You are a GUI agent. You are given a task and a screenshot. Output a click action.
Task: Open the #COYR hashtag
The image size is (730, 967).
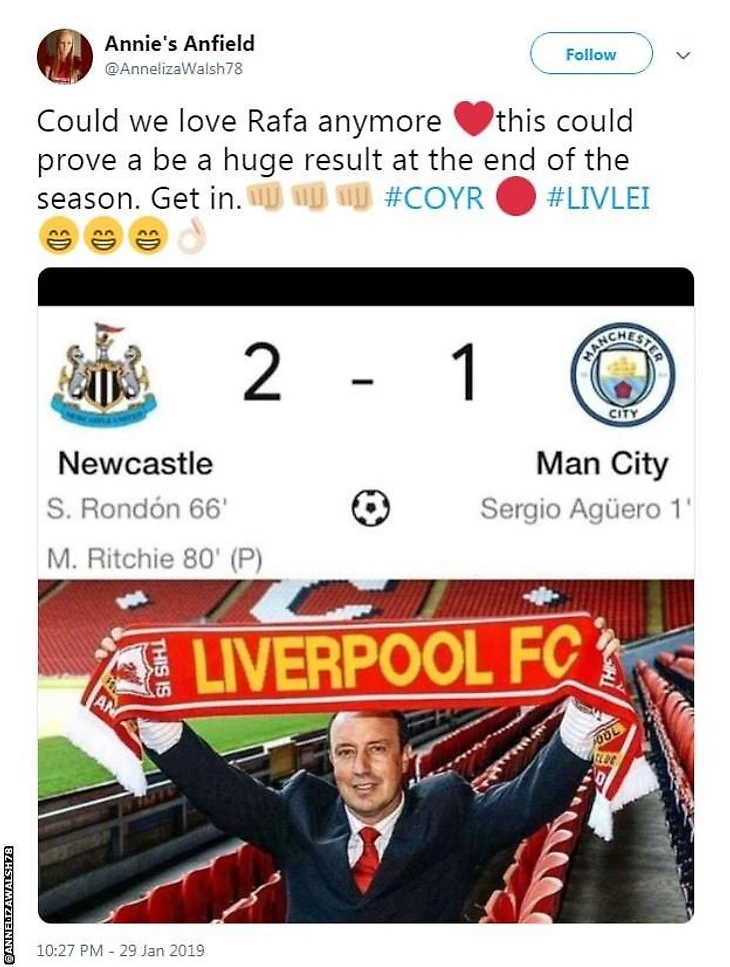(x=434, y=198)
